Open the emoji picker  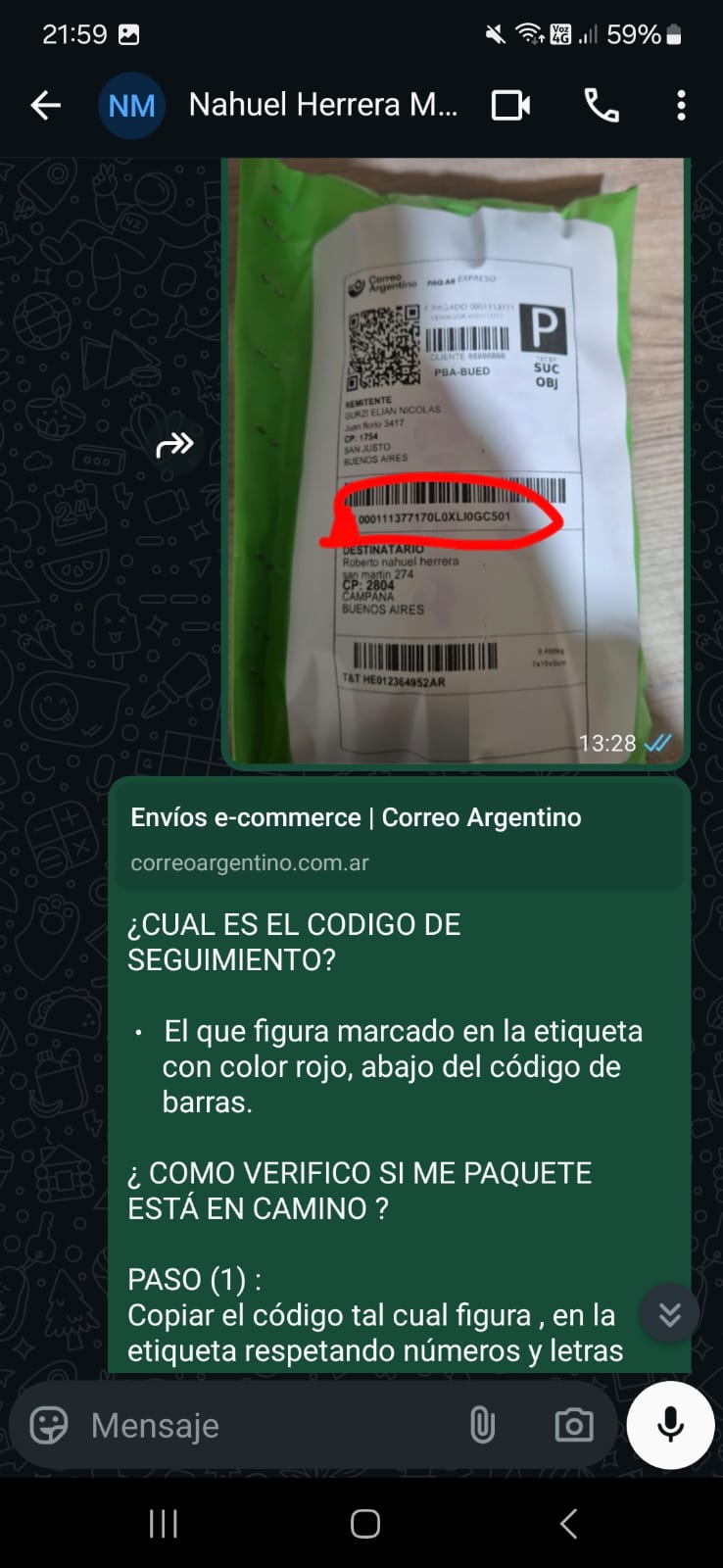click(x=49, y=1425)
